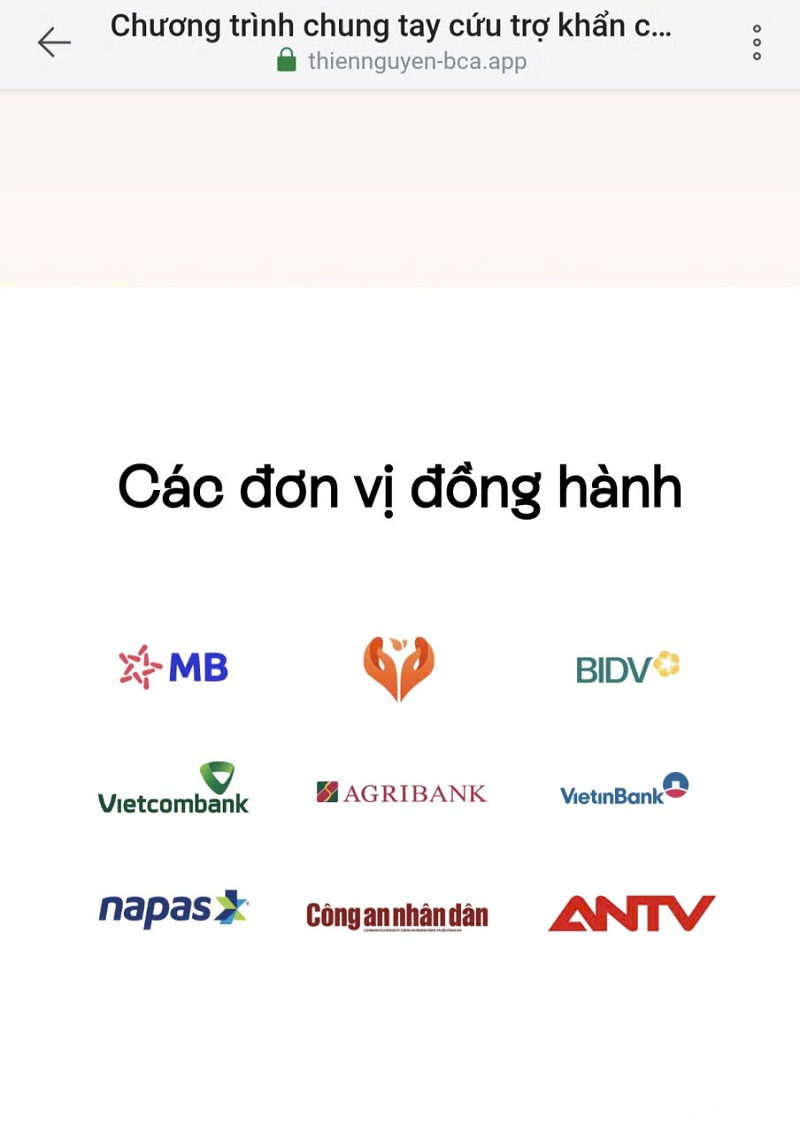Open the three-dot overflow menu
Screen dimensions: 800x1132
click(x=756, y=43)
